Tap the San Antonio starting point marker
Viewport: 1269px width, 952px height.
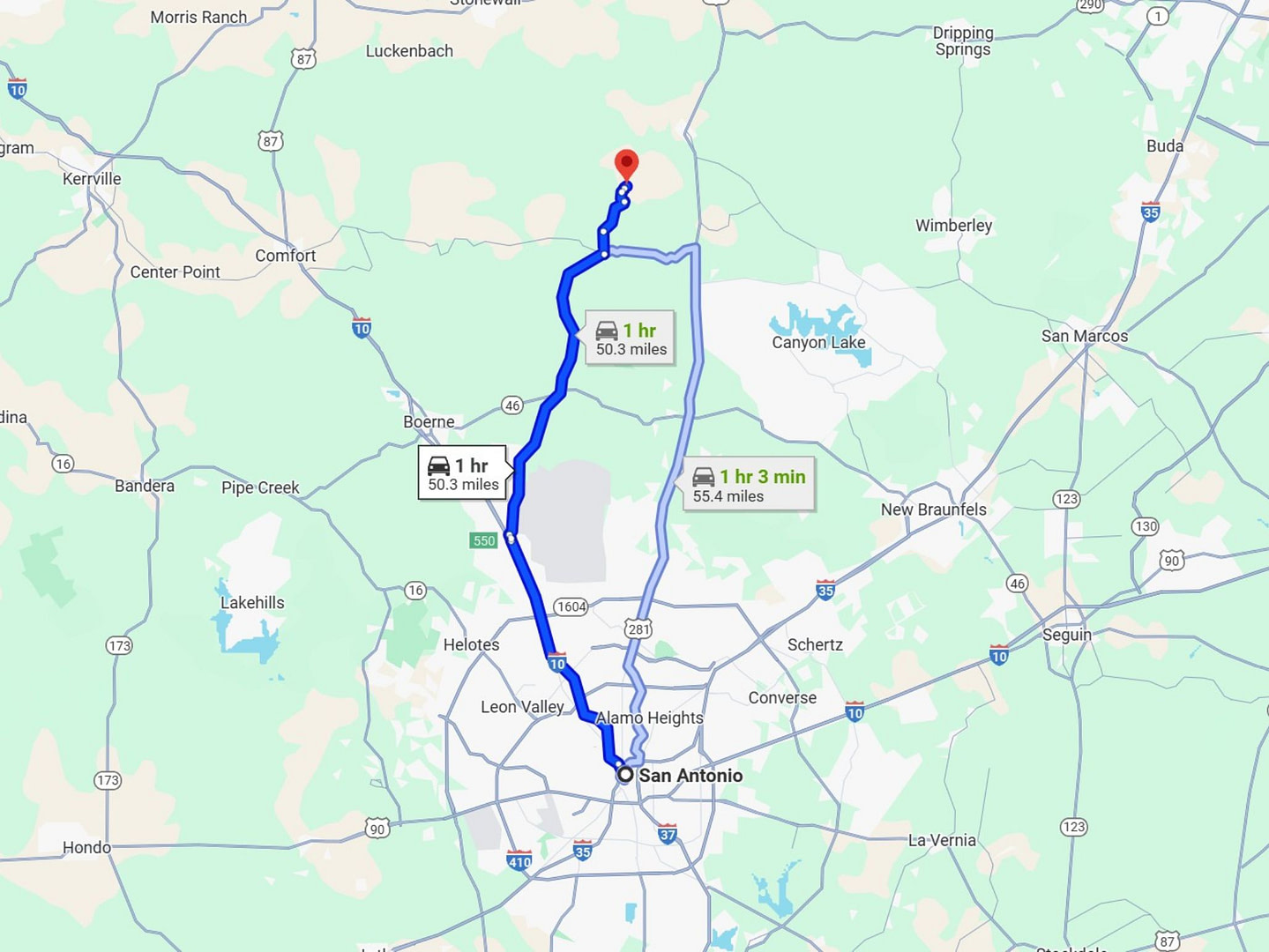point(625,775)
